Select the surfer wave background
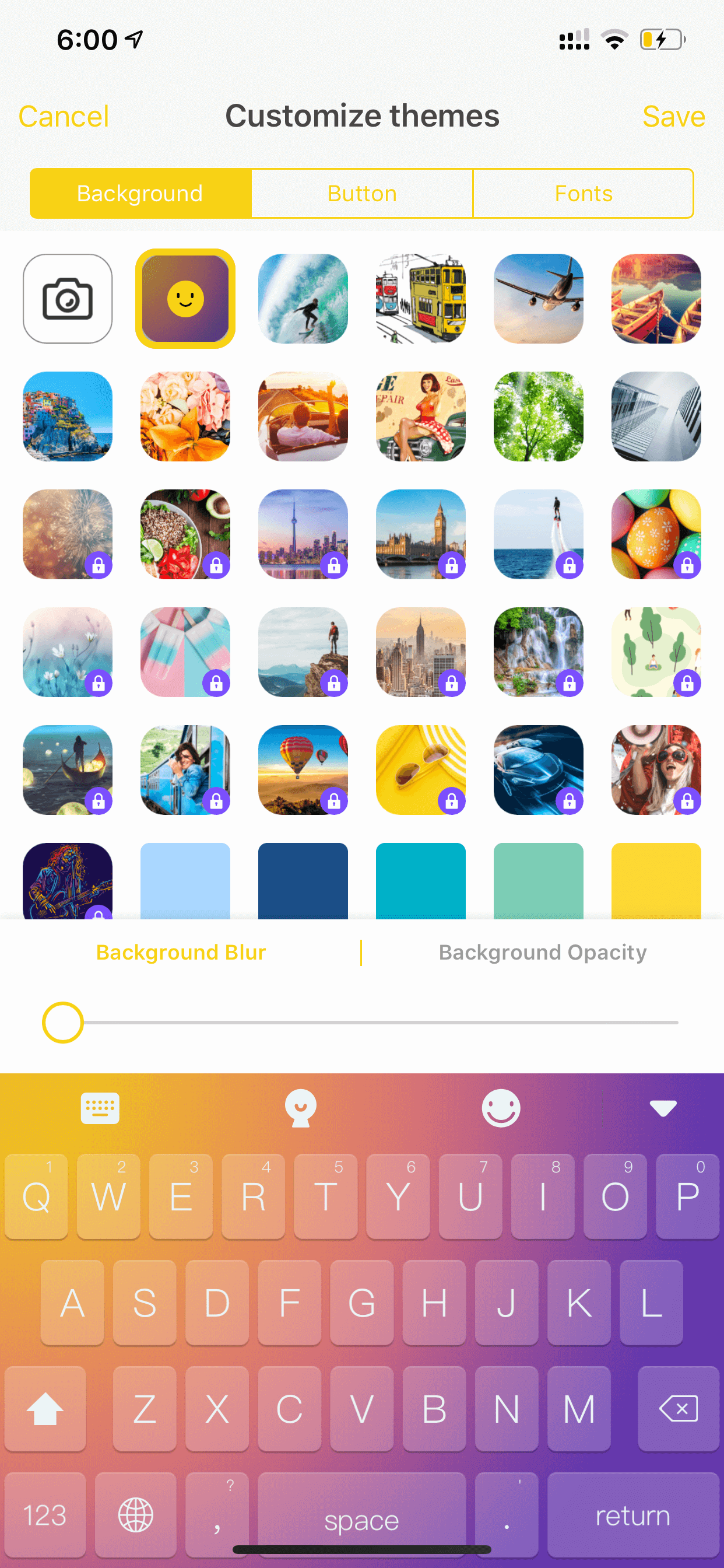724x1568 pixels. (303, 298)
